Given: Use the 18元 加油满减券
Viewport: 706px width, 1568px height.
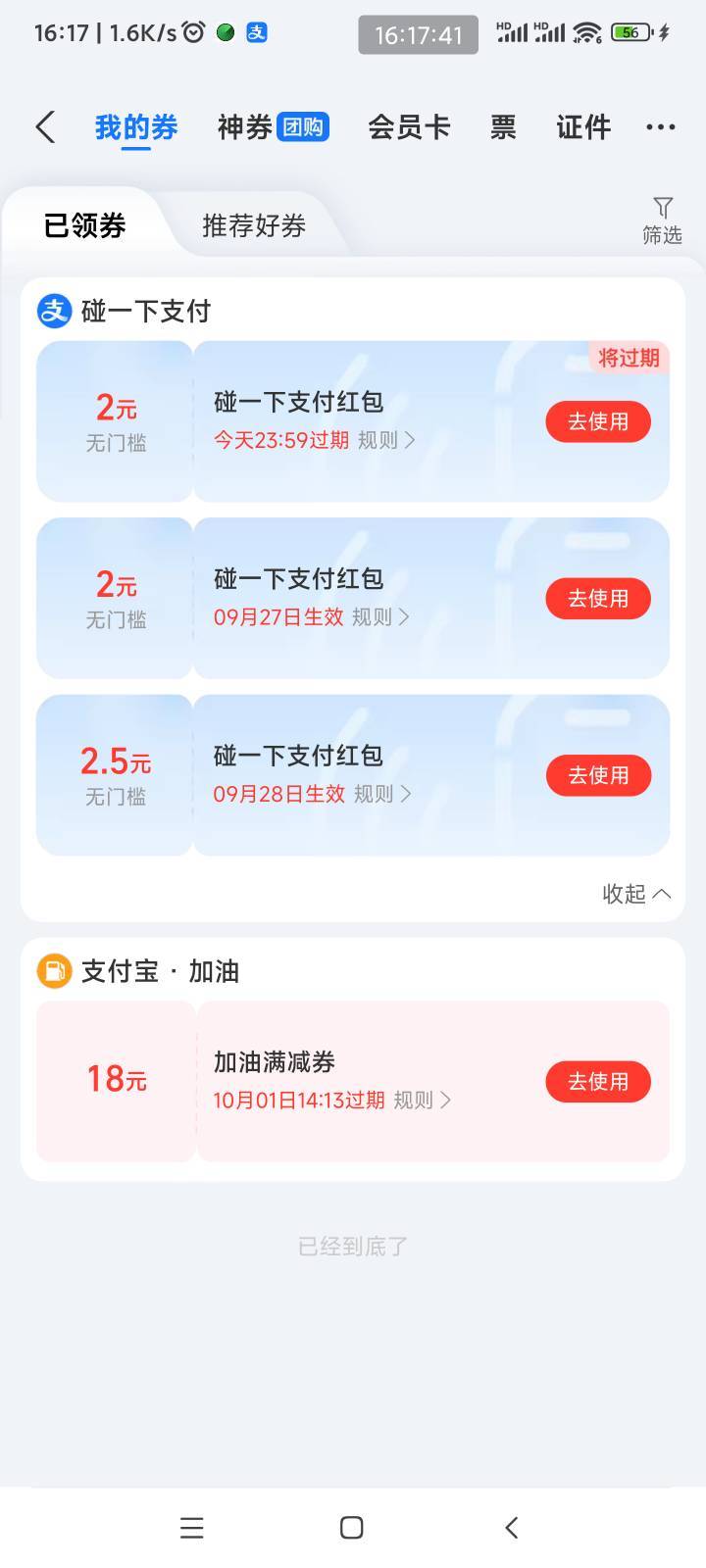Looking at the screenshot, I should pyautogui.click(x=598, y=1081).
